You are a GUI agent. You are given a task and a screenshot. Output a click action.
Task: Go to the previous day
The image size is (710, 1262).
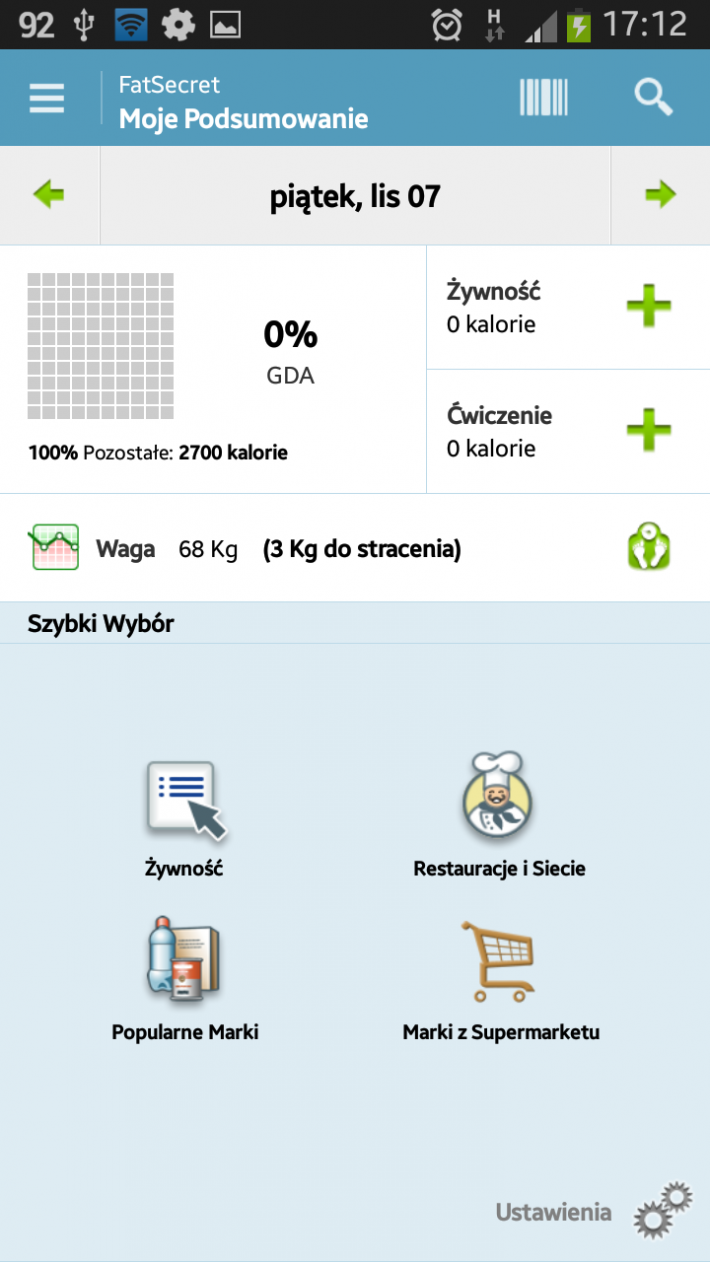pos(48,195)
